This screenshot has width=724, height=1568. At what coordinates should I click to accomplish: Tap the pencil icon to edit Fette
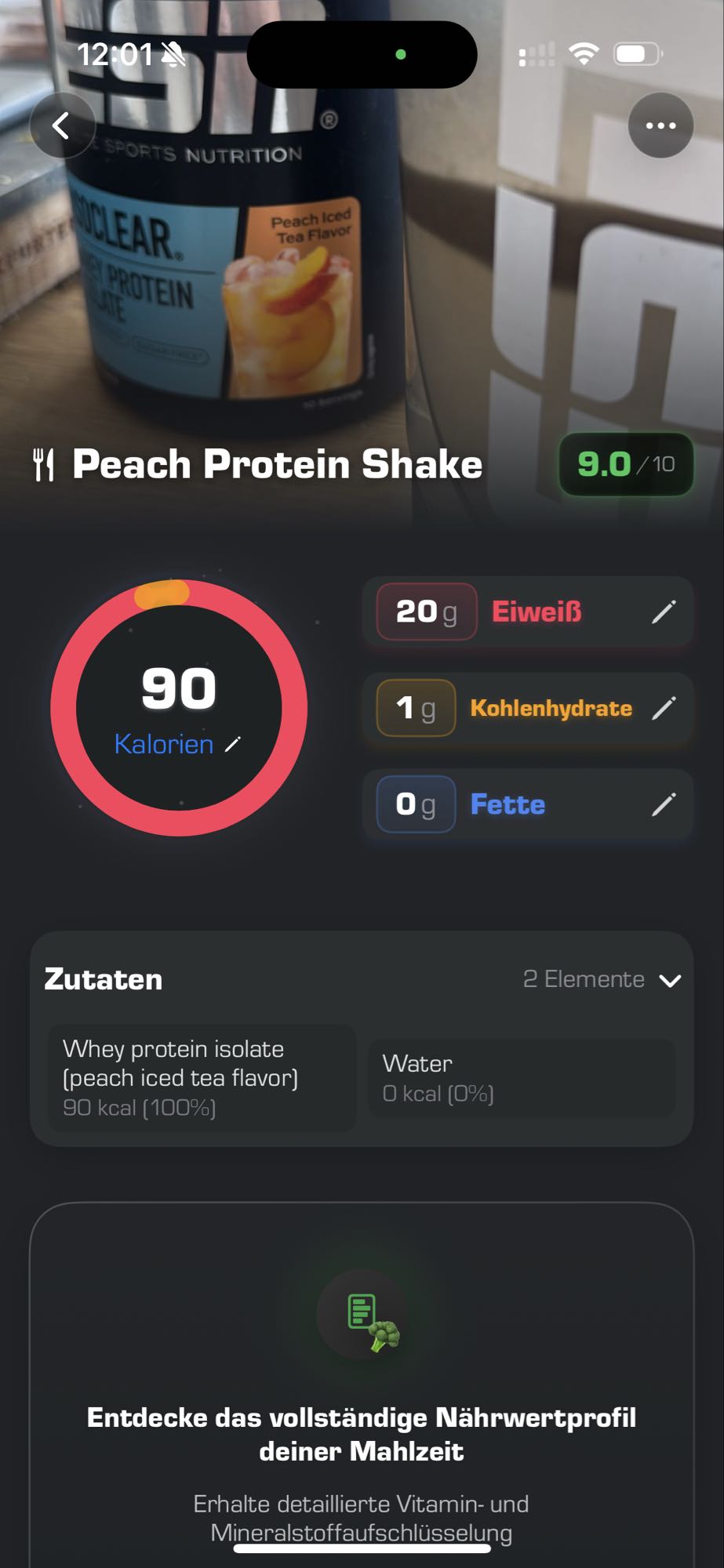click(666, 804)
